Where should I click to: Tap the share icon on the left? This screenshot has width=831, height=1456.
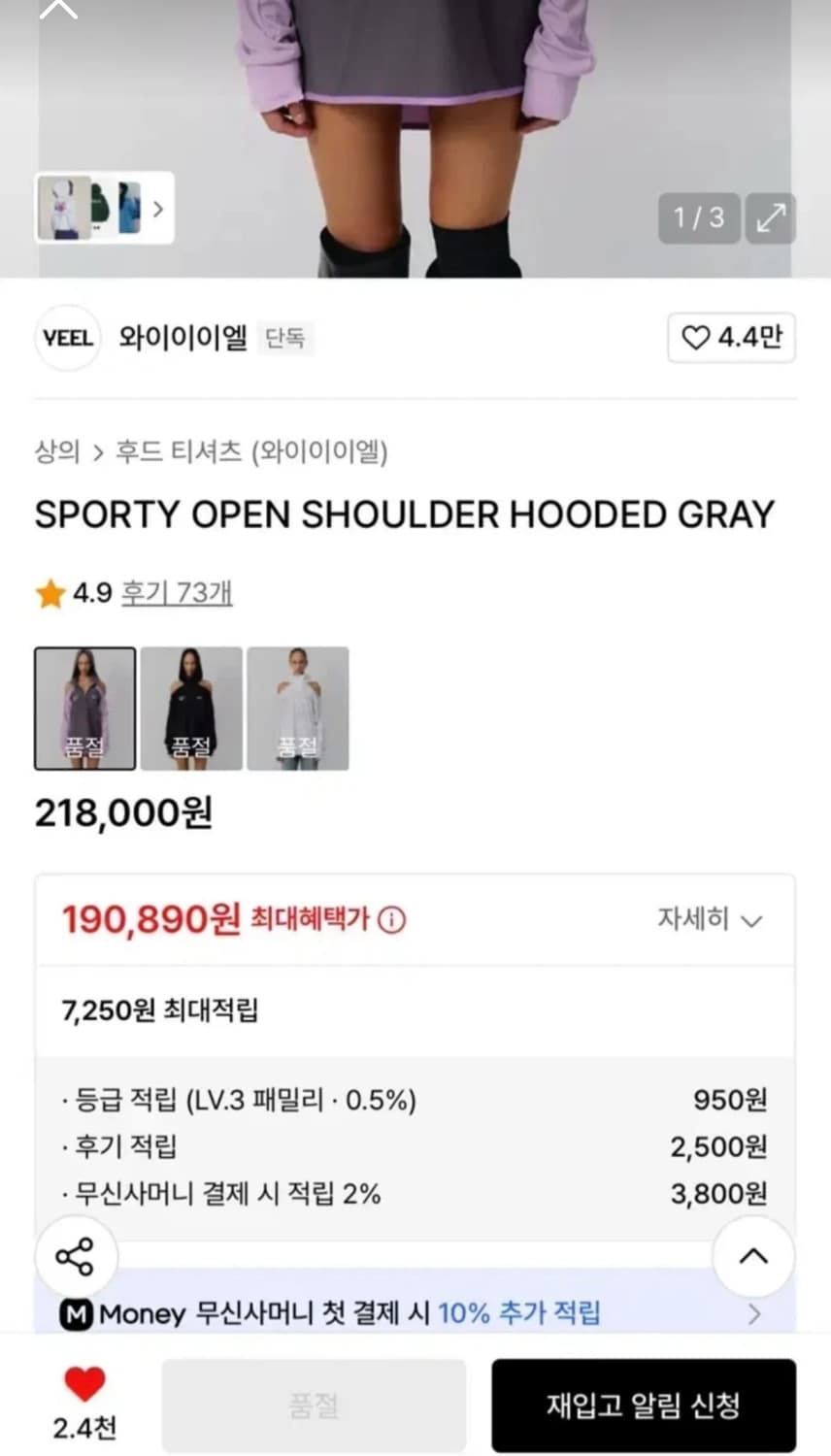click(76, 1255)
